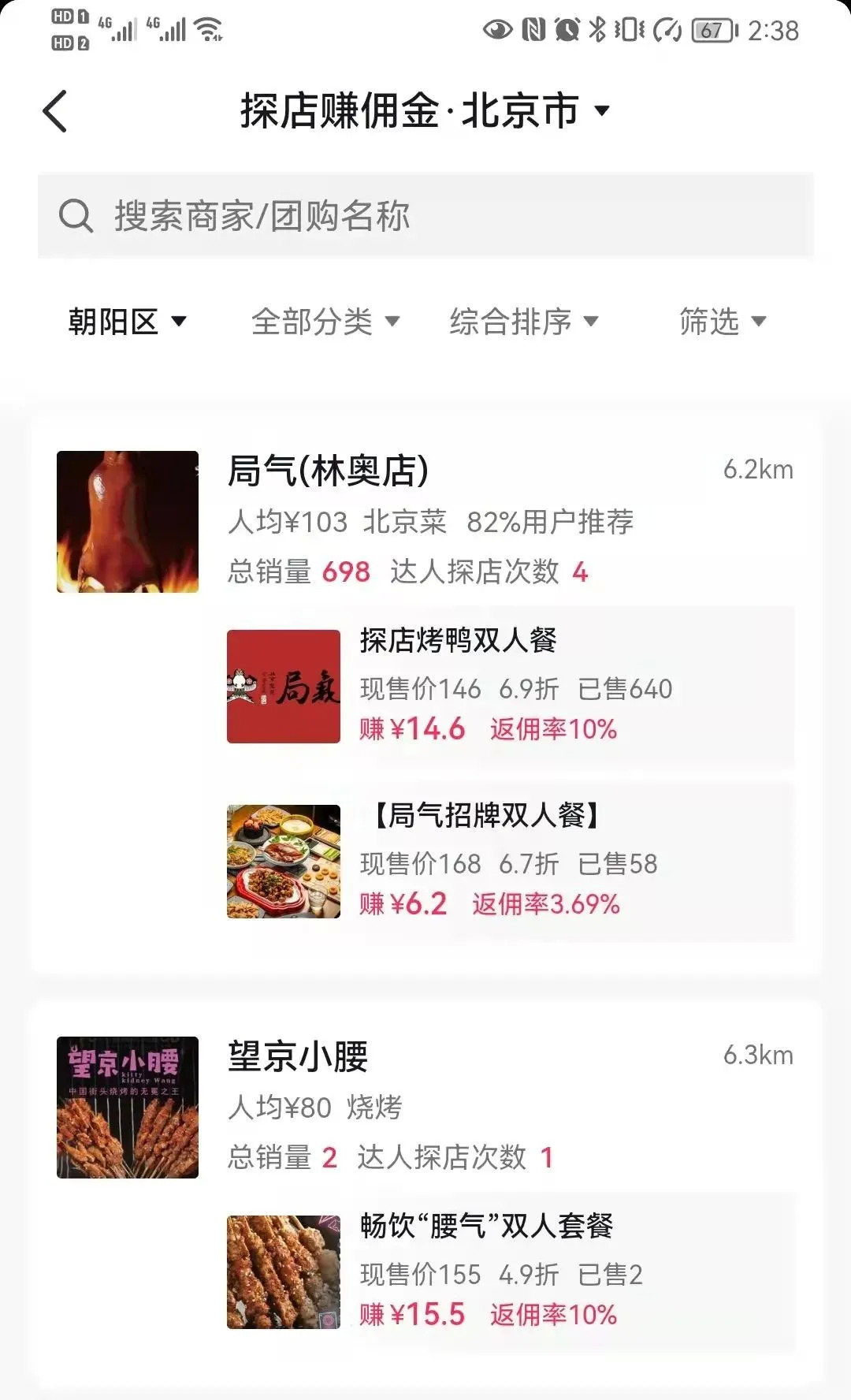Open the 局气(林奥店) restaurant listing
The height and width of the screenshot is (1400, 851).
[328, 471]
